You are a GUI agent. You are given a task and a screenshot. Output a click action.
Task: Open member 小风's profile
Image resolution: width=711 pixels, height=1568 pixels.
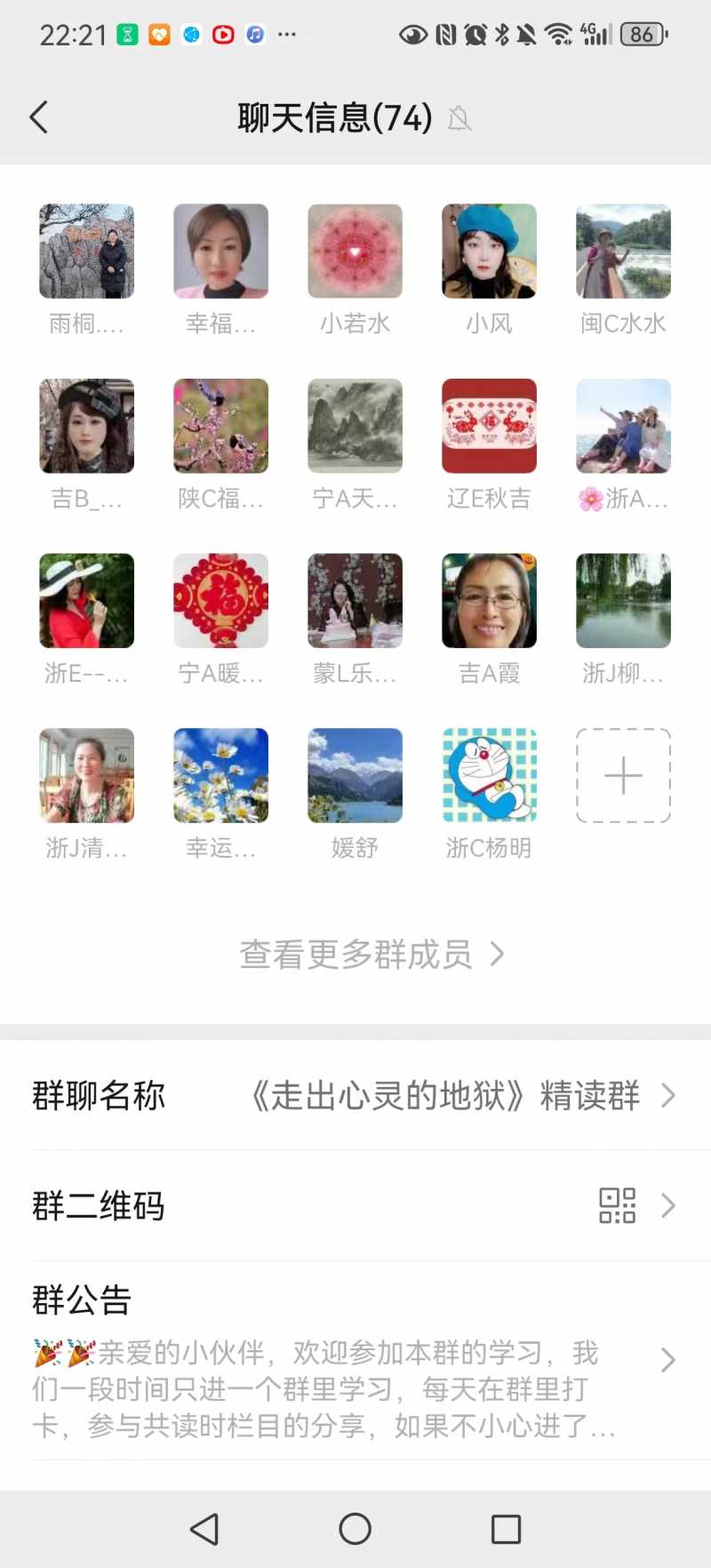click(489, 252)
